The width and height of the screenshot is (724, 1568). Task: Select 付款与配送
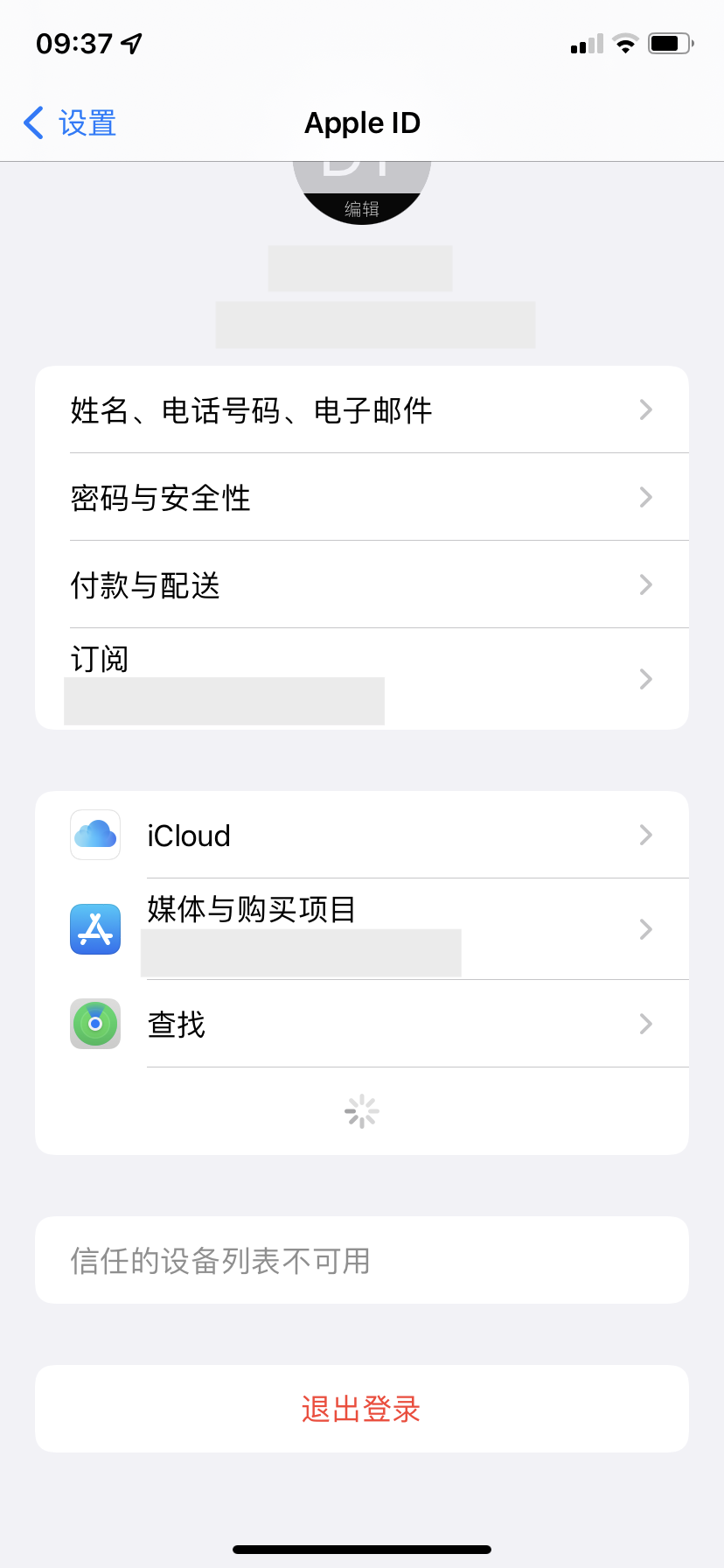pos(362,584)
